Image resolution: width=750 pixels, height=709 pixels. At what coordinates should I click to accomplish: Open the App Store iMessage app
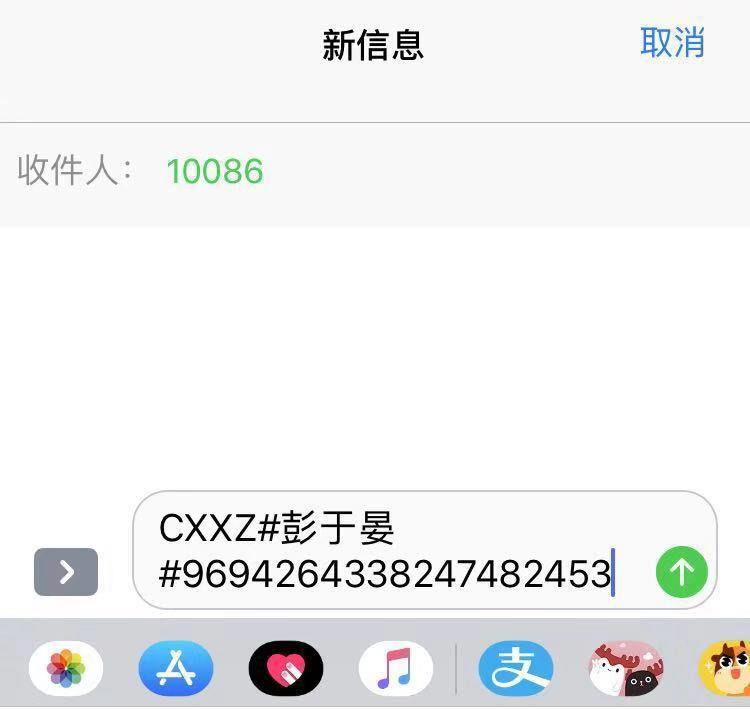[176, 669]
